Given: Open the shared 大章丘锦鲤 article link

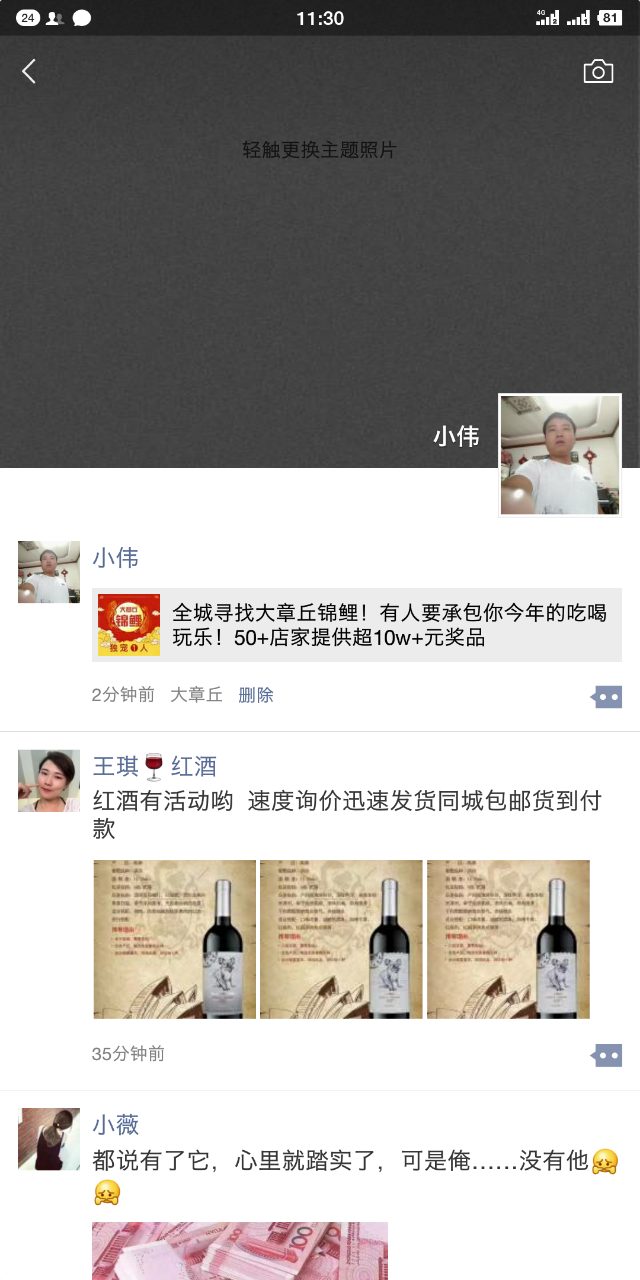Looking at the screenshot, I should pos(357,625).
